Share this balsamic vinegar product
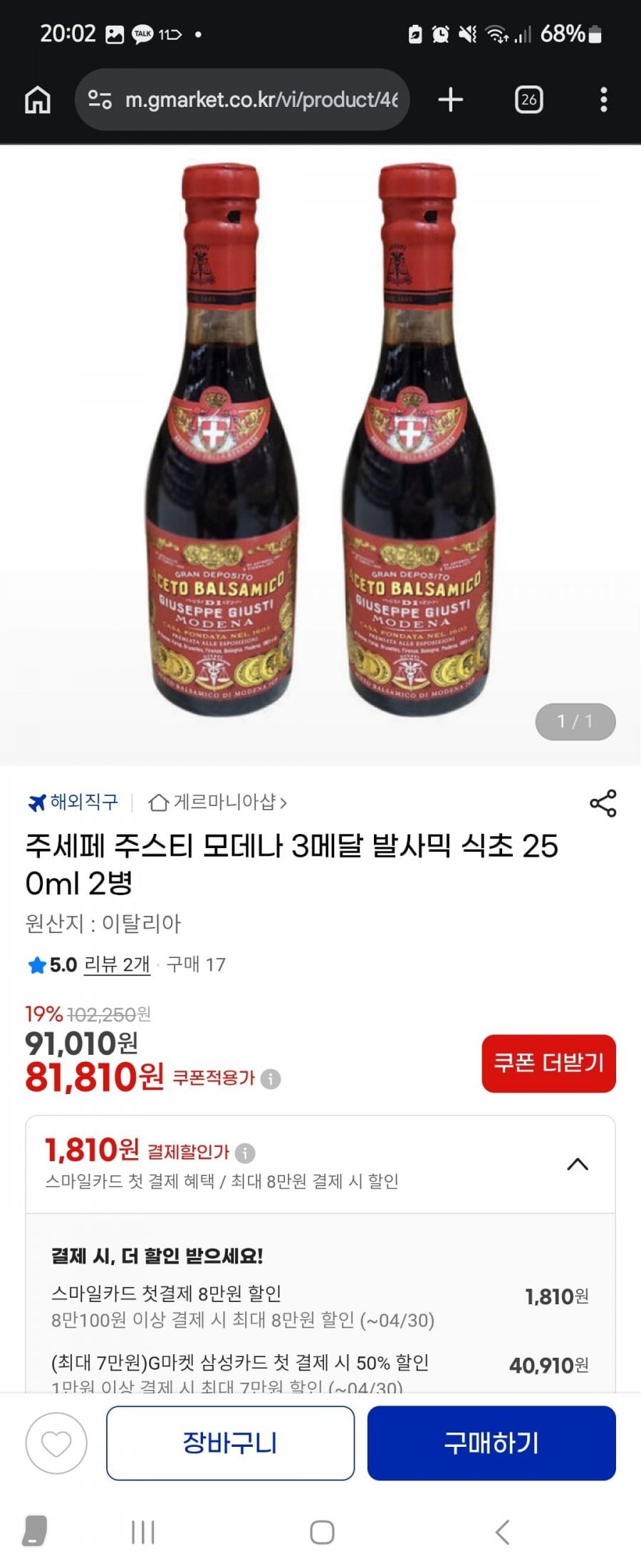 pos(603,803)
